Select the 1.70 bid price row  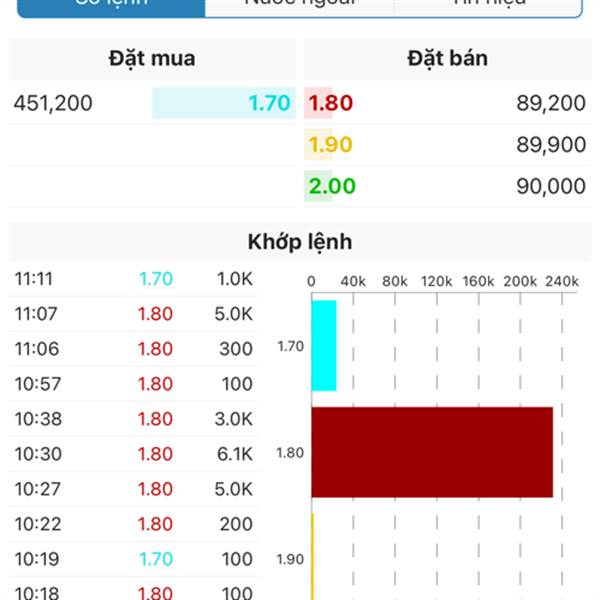152,103
